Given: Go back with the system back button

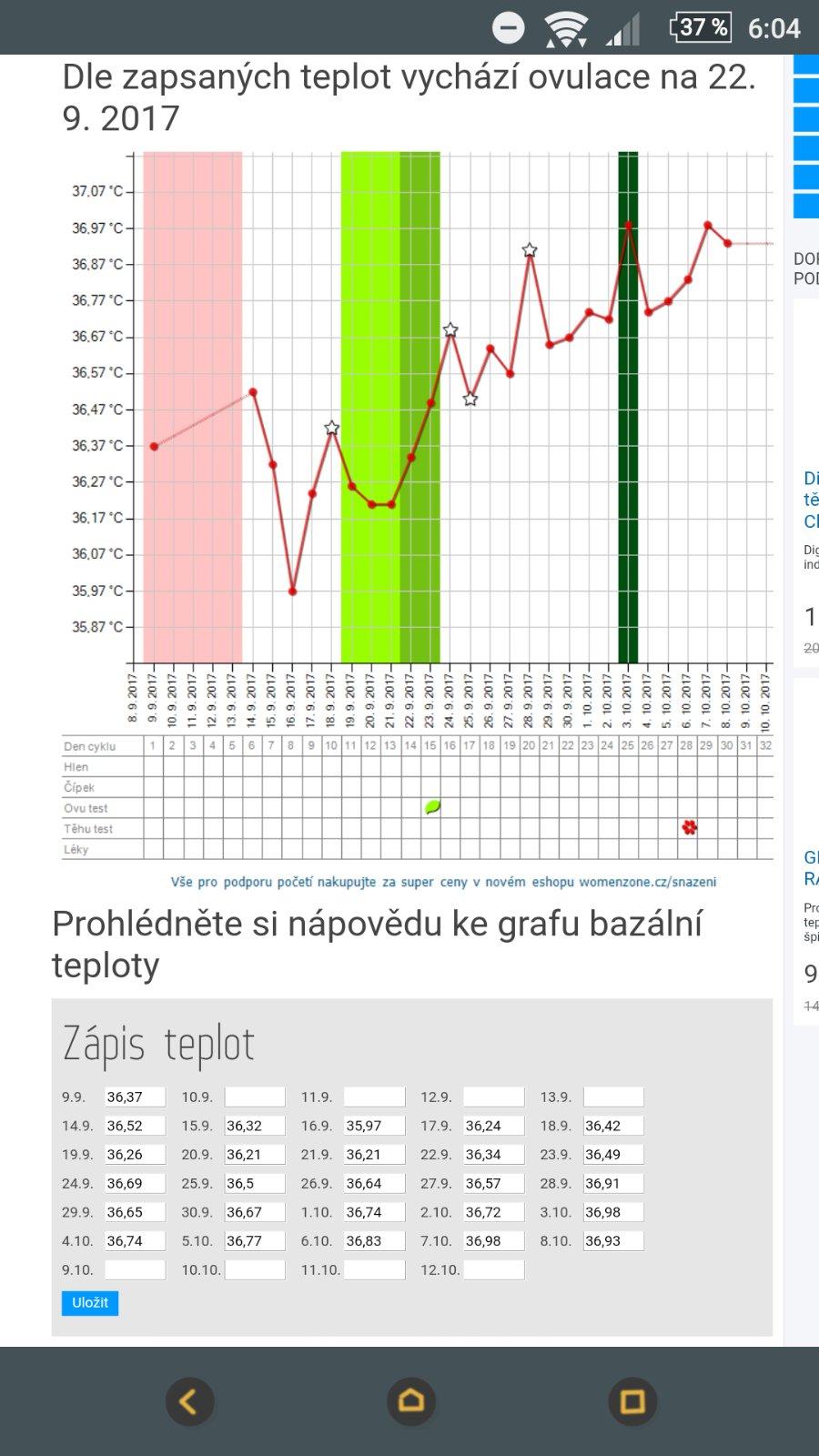Looking at the screenshot, I should [189, 1401].
